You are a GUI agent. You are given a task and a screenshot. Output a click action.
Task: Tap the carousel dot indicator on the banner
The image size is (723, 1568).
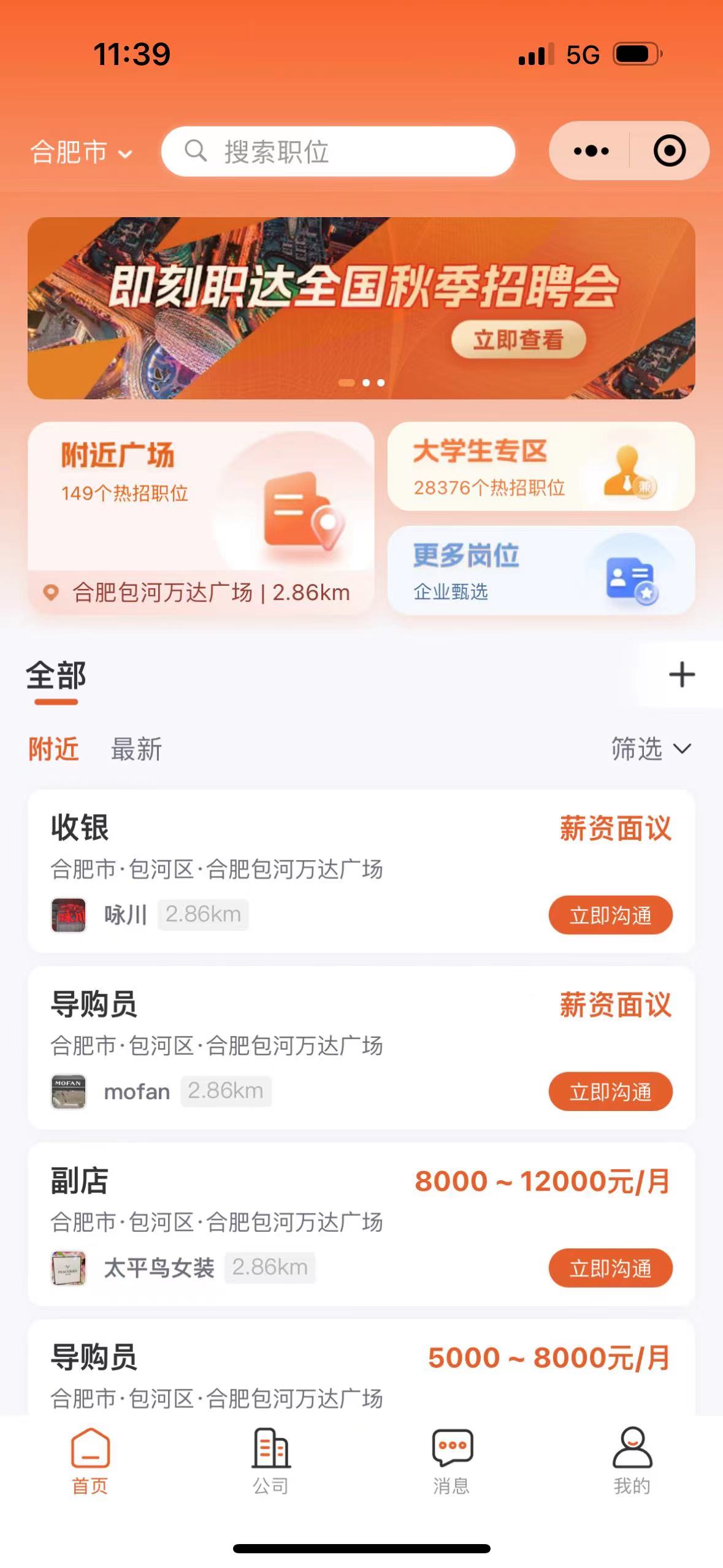coord(362,382)
